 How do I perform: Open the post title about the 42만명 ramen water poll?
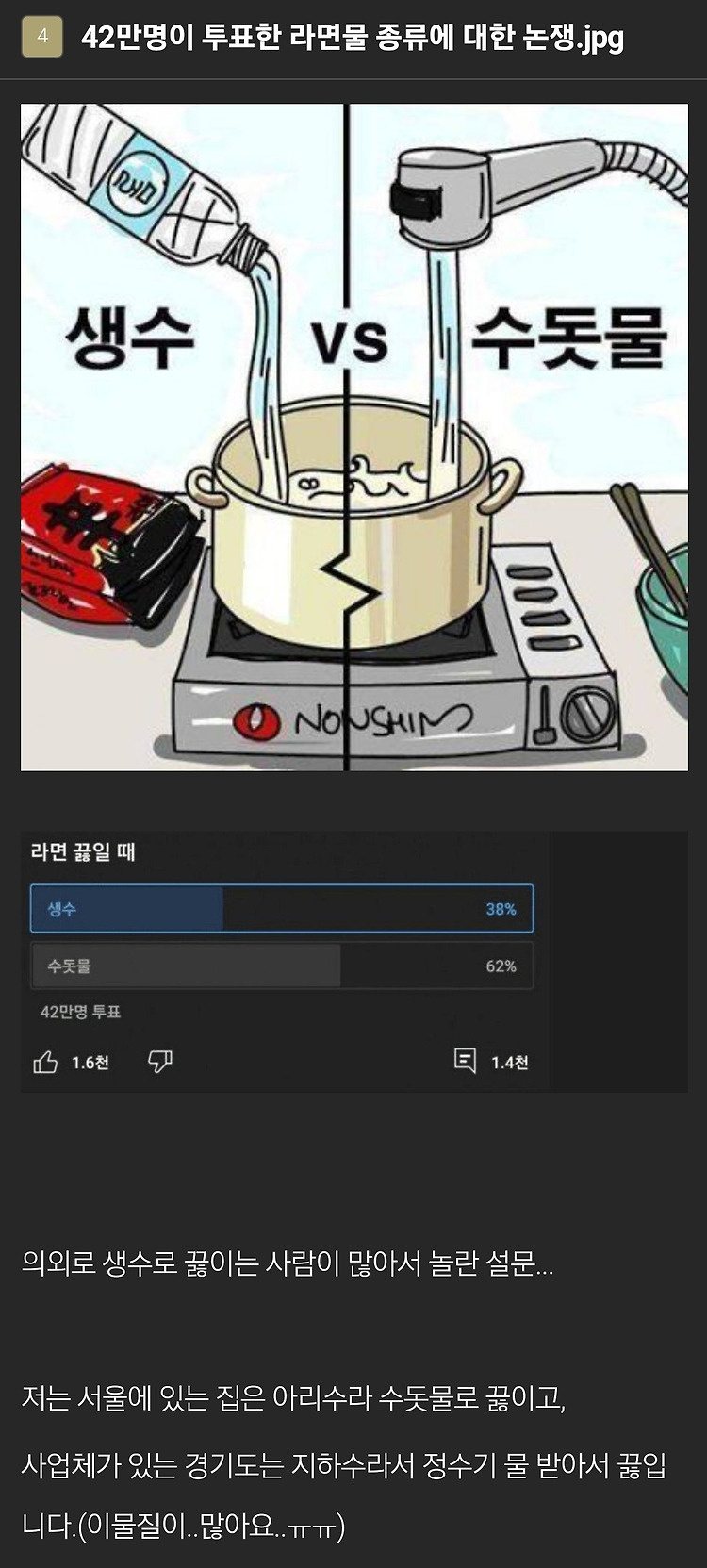pyautogui.click(x=353, y=38)
